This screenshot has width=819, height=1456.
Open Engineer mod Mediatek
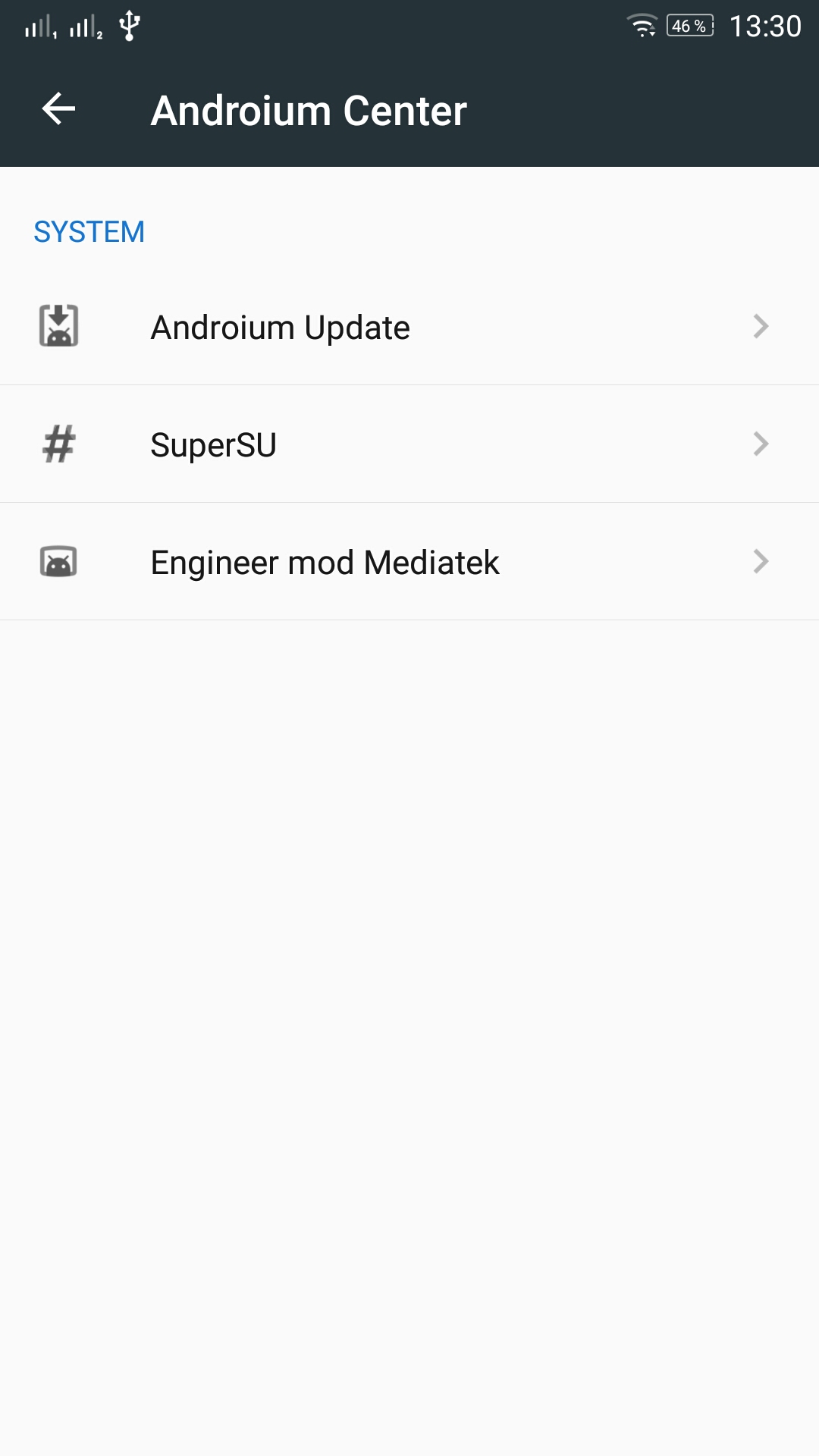[409, 562]
